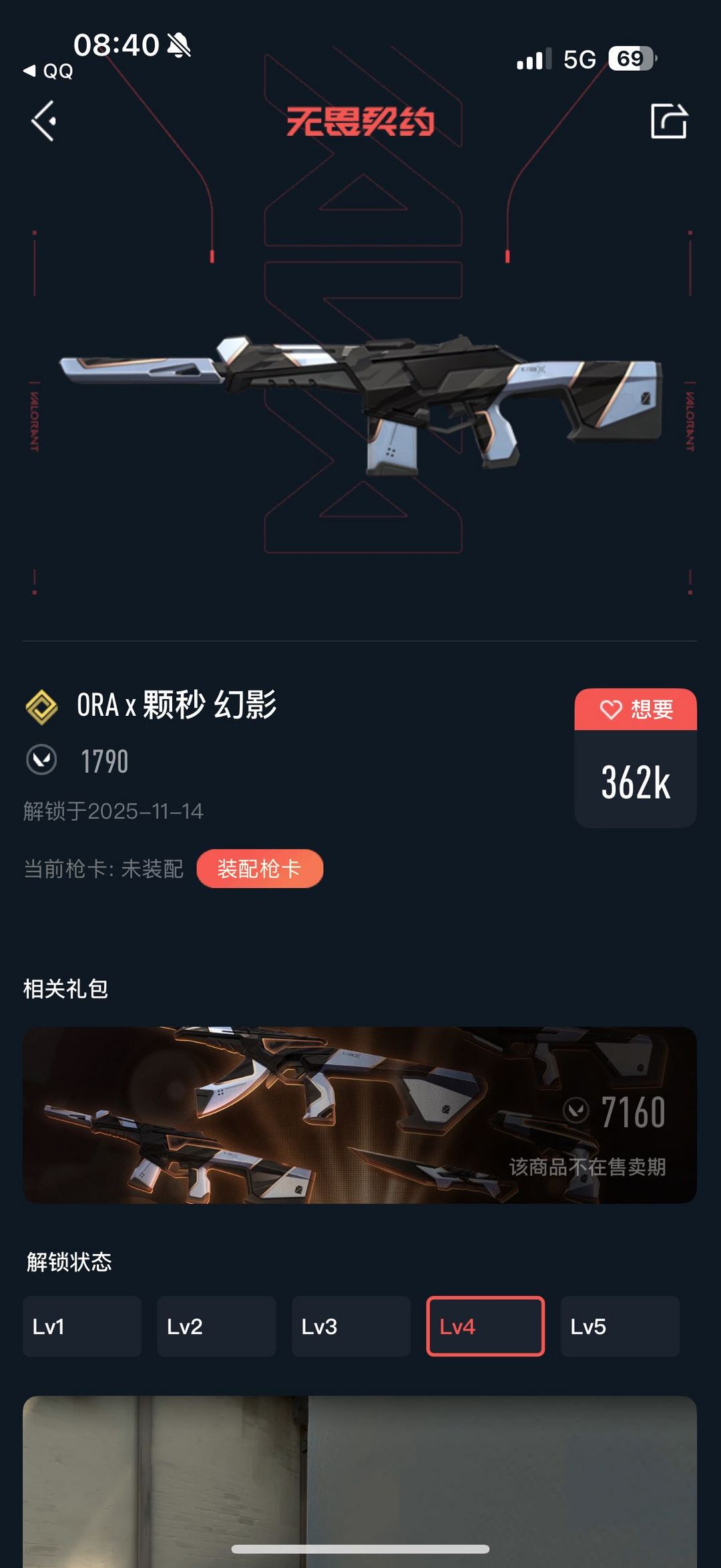This screenshot has width=721, height=1568.
Task: Switch to Lv2 level preview
Action: point(216,1326)
